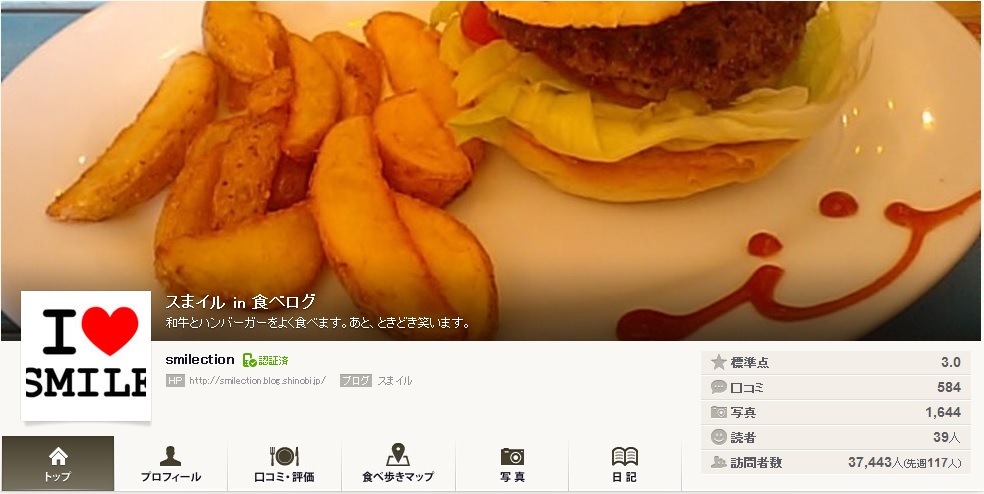Screen dimensions: 984x494
Task: Open the スまイル blog link
Action: (394, 381)
